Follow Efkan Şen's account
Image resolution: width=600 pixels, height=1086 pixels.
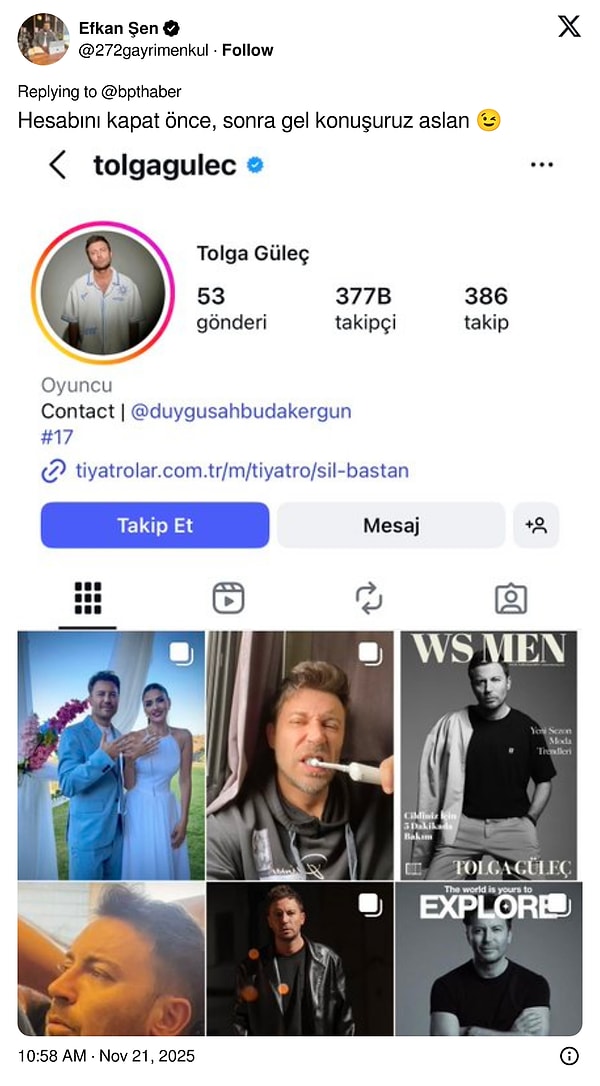[x=247, y=50]
